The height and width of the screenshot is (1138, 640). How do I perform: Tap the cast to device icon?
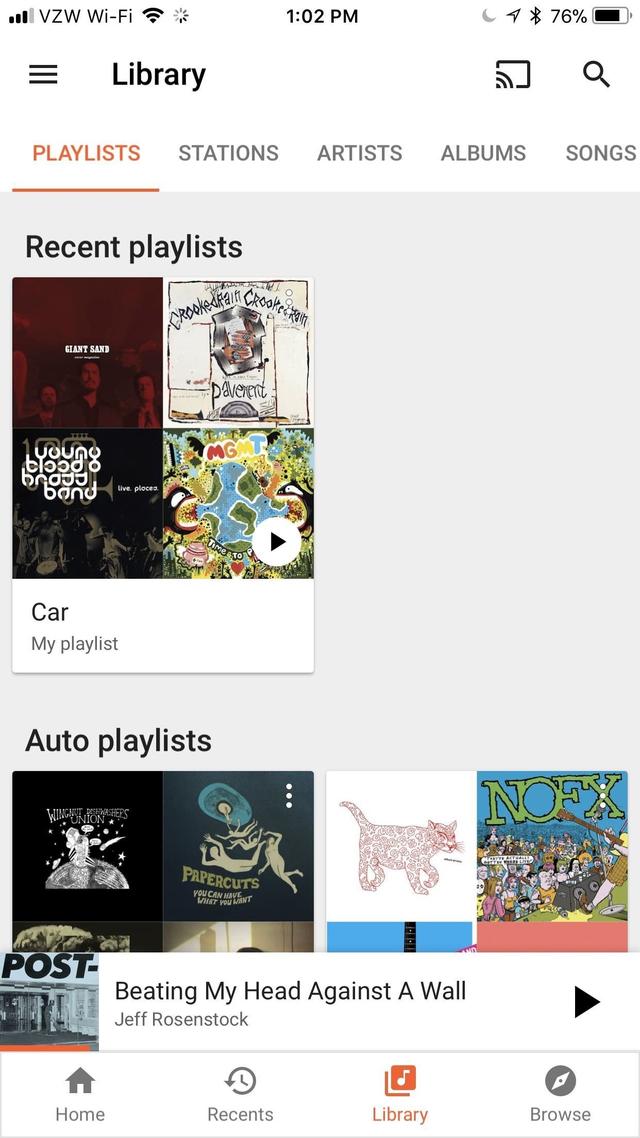point(512,75)
